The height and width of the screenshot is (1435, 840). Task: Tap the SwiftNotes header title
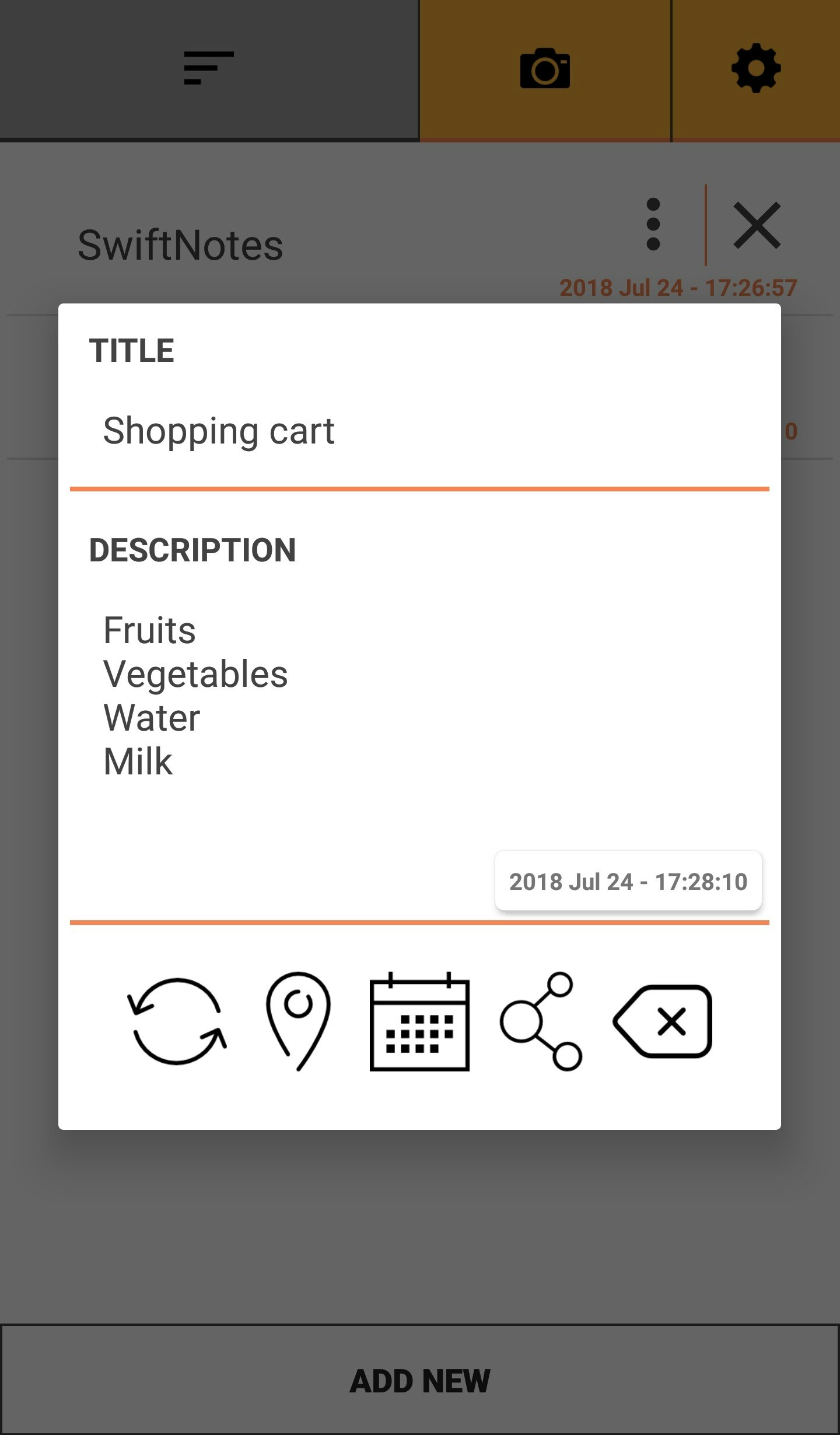click(181, 243)
